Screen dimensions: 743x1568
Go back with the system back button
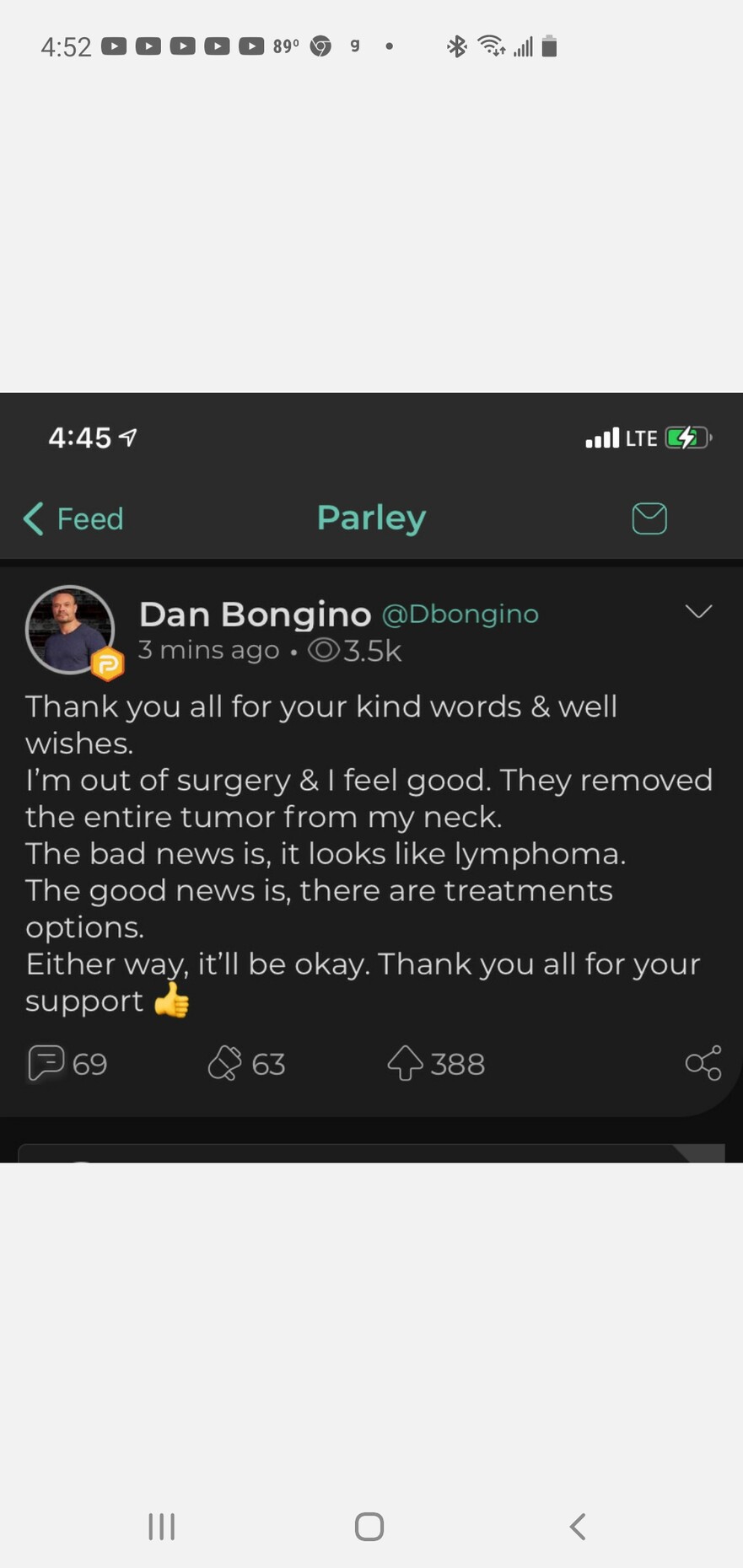point(578,1526)
